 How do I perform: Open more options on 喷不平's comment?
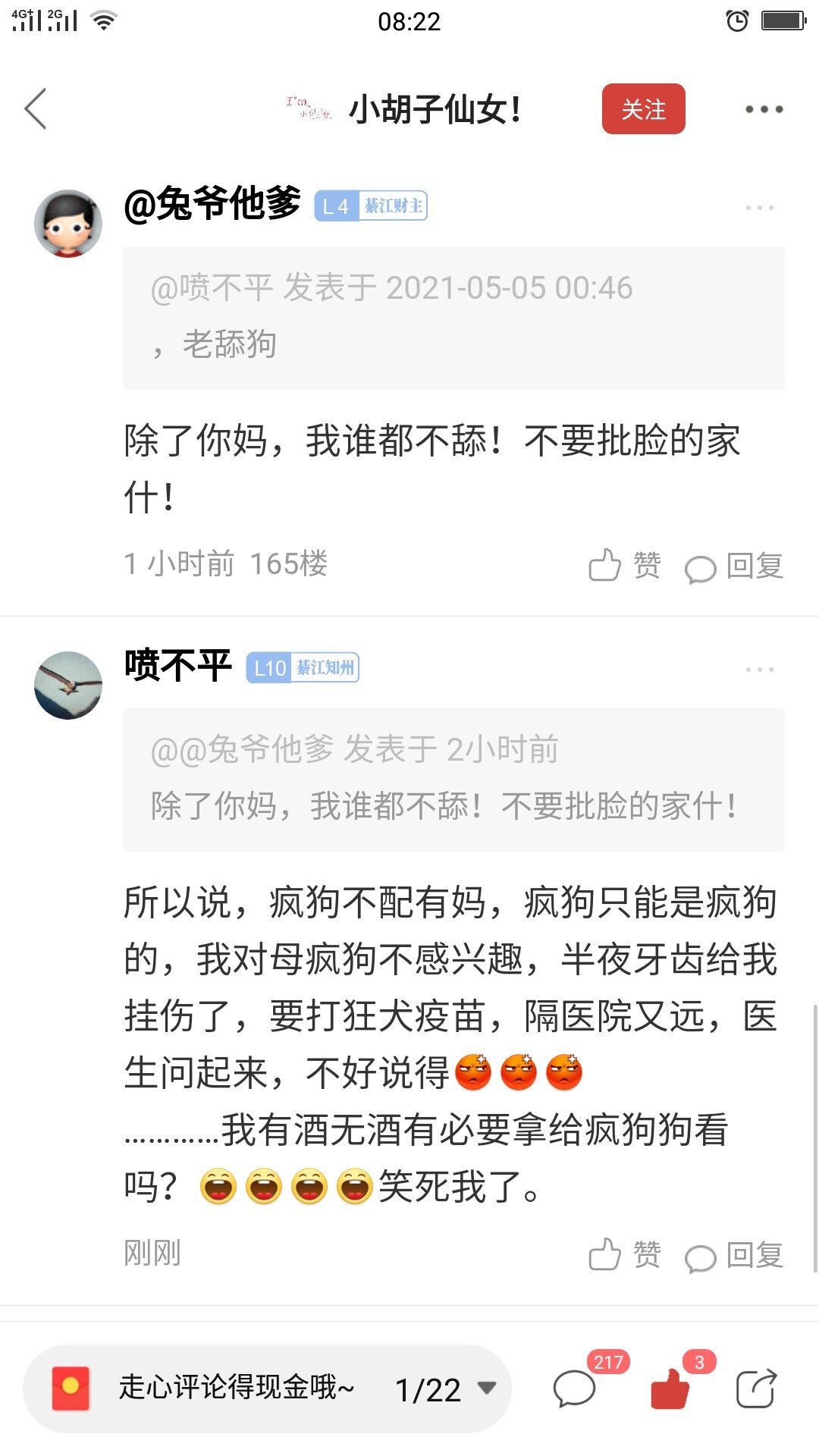759,669
